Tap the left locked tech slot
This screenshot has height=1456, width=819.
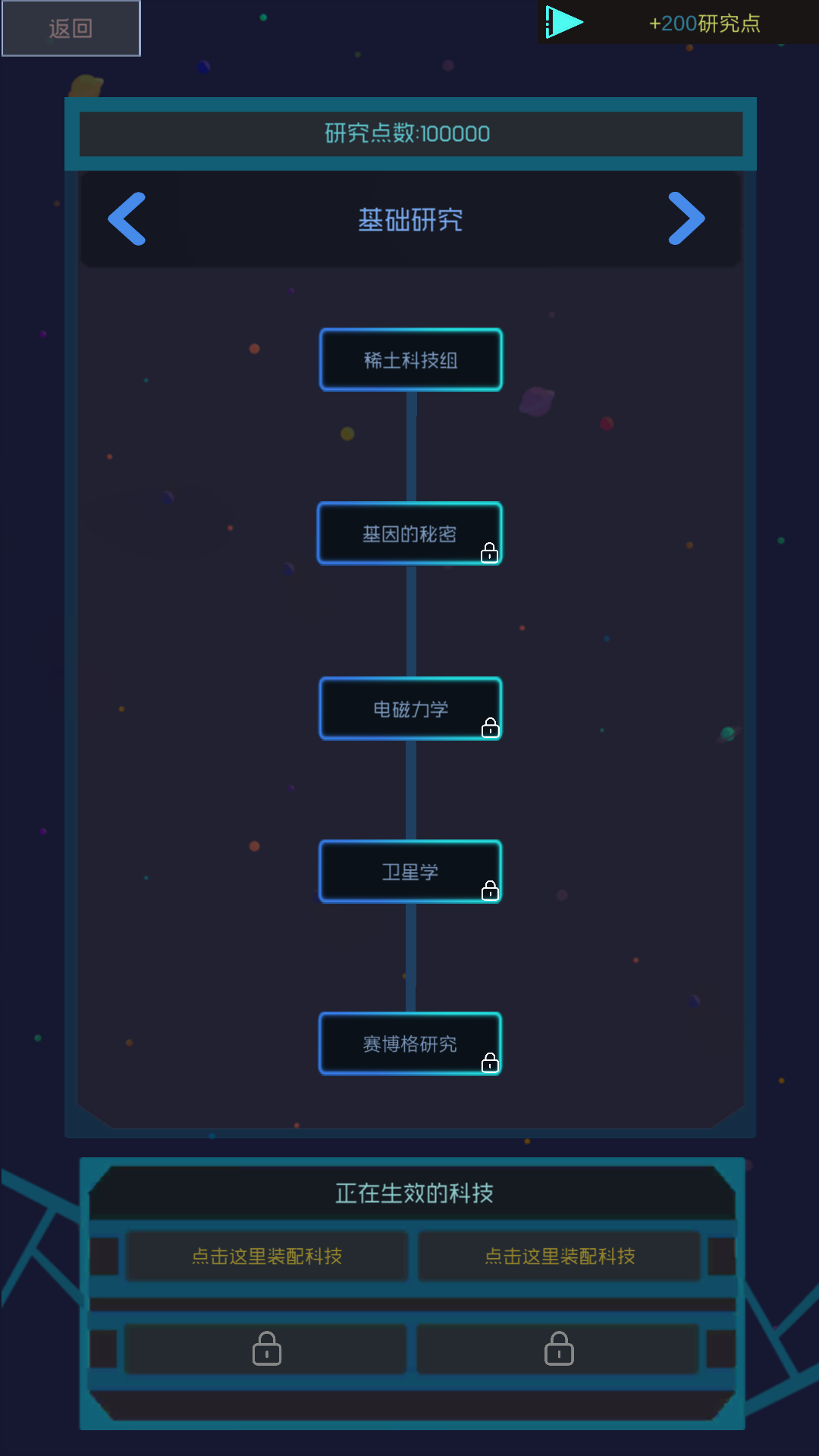click(x=266, y=1349)
